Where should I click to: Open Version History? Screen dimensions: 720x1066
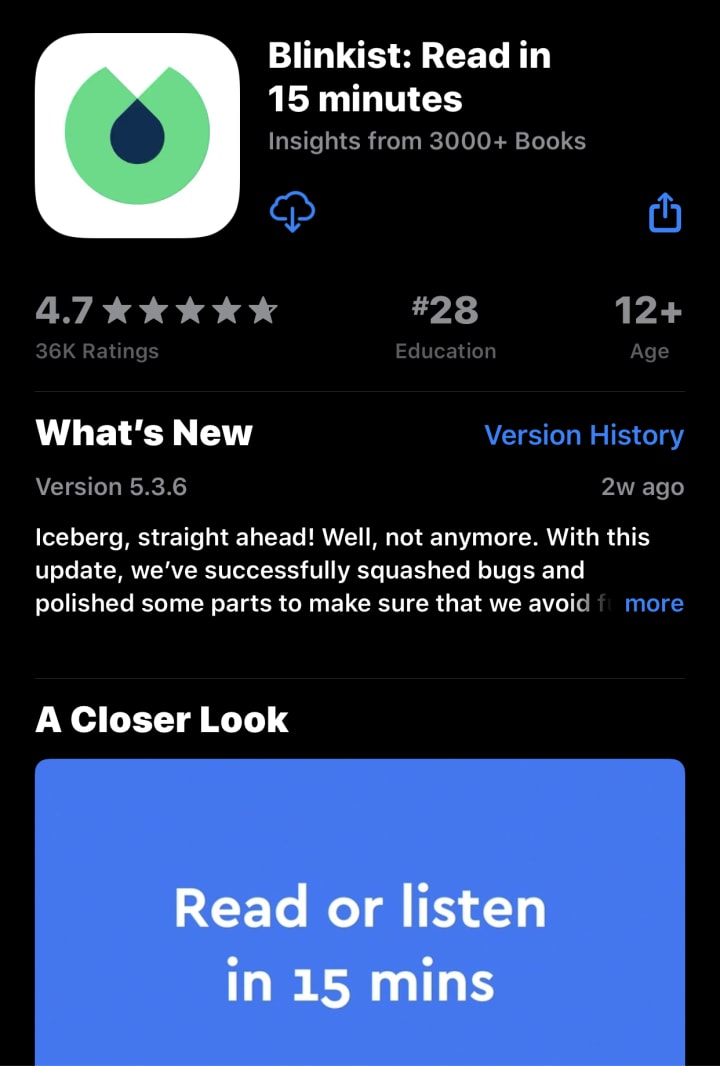tap(584, 435)
